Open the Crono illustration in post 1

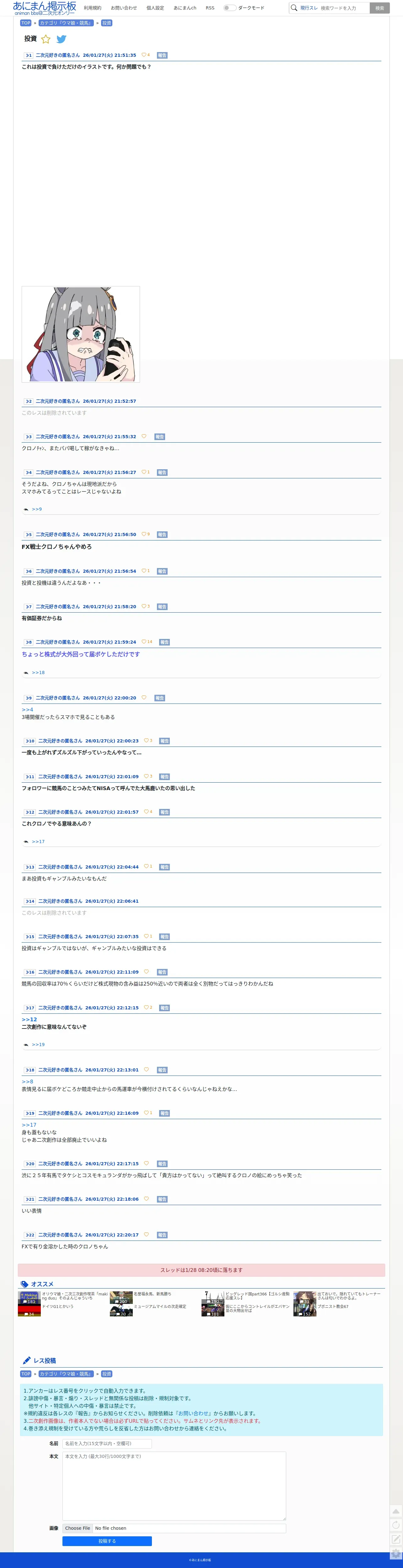[x=81, y=334]
